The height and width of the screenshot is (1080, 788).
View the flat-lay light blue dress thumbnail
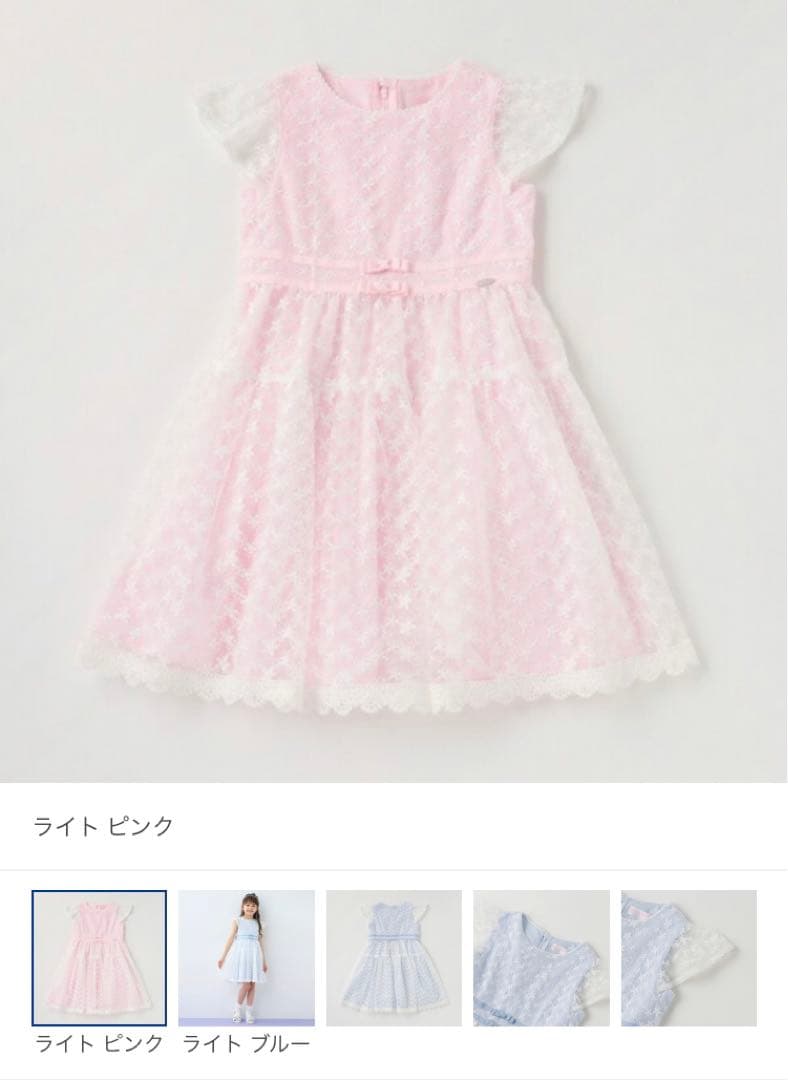point(394,958)
